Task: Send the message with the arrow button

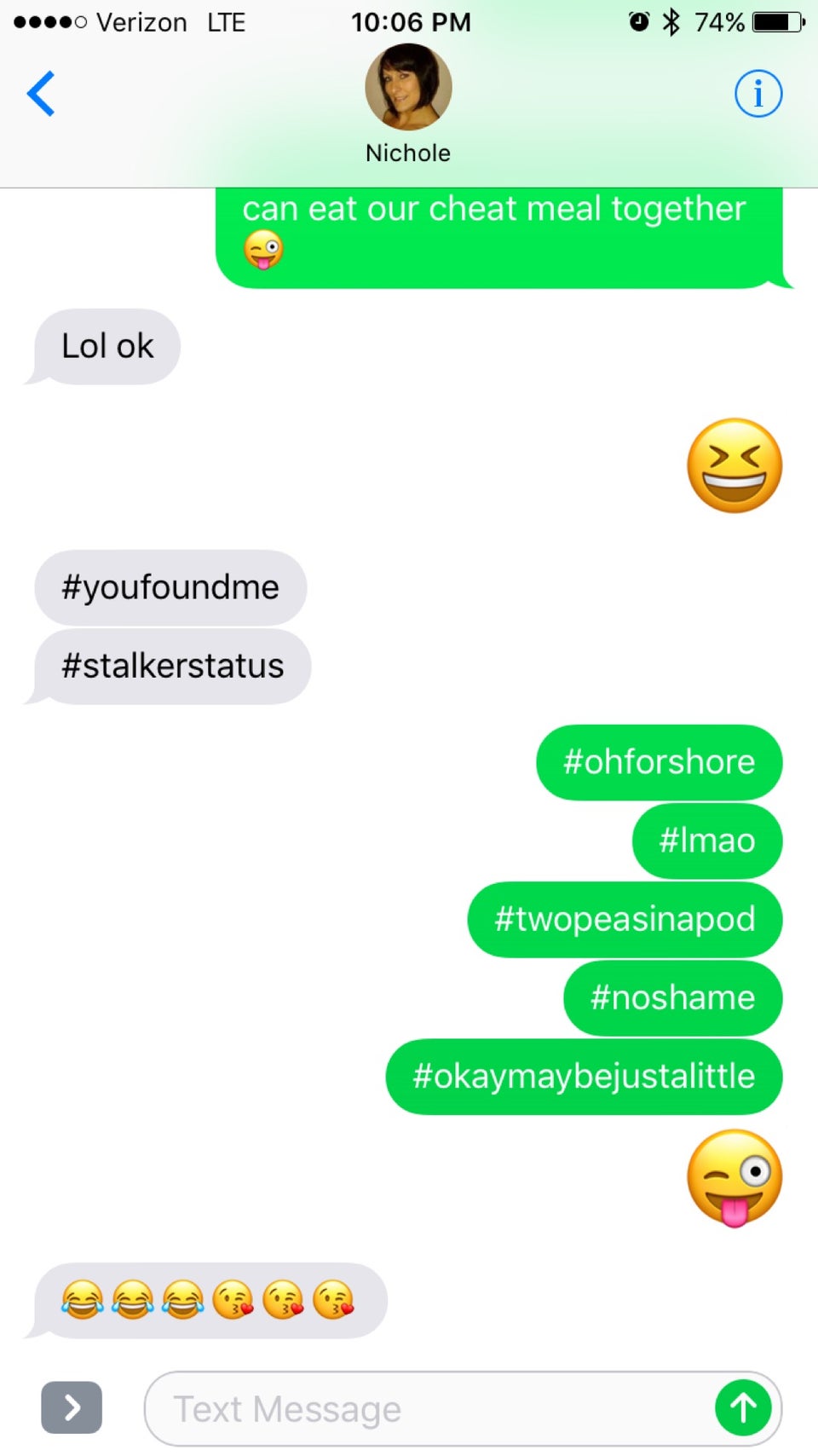Action: pos(743,1408)
